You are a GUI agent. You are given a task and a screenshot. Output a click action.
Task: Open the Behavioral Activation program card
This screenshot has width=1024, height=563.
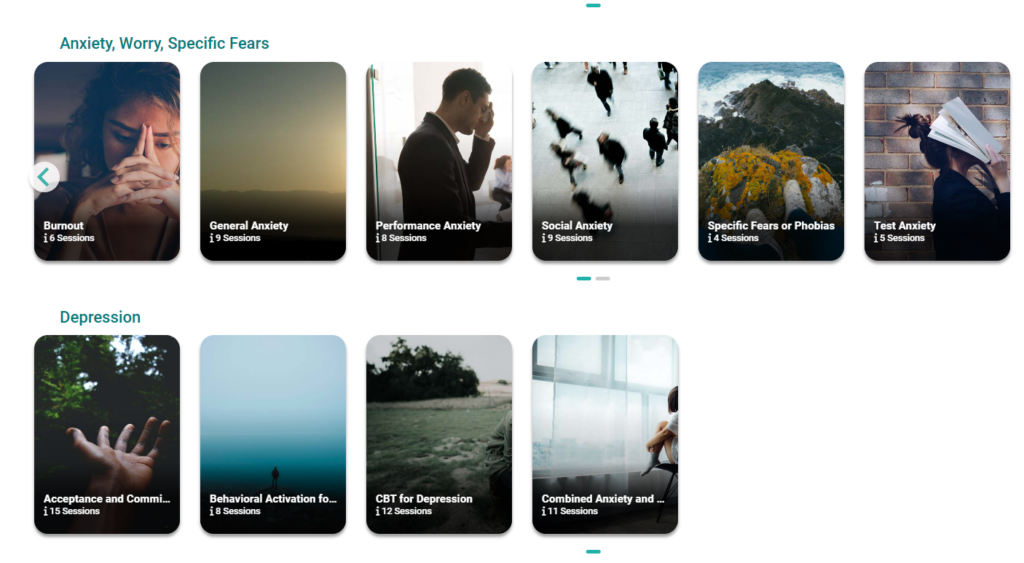[x=273, y=434]
